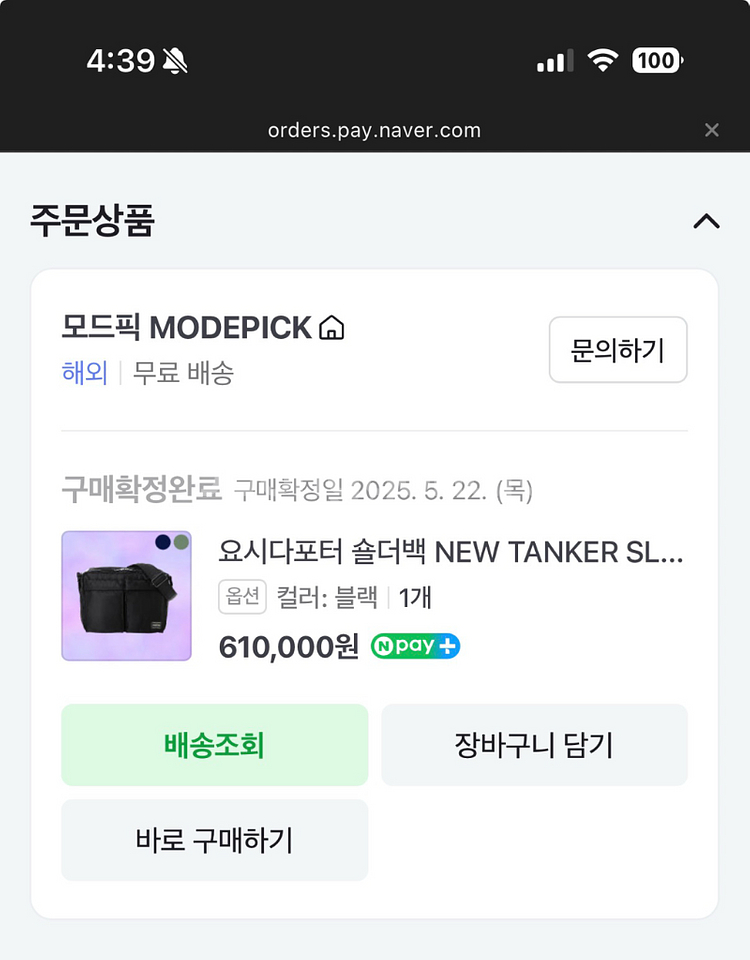This screenshot has height=960, width=750.
Task: Click the chevron above 문의하기
Action: point(708,221)
